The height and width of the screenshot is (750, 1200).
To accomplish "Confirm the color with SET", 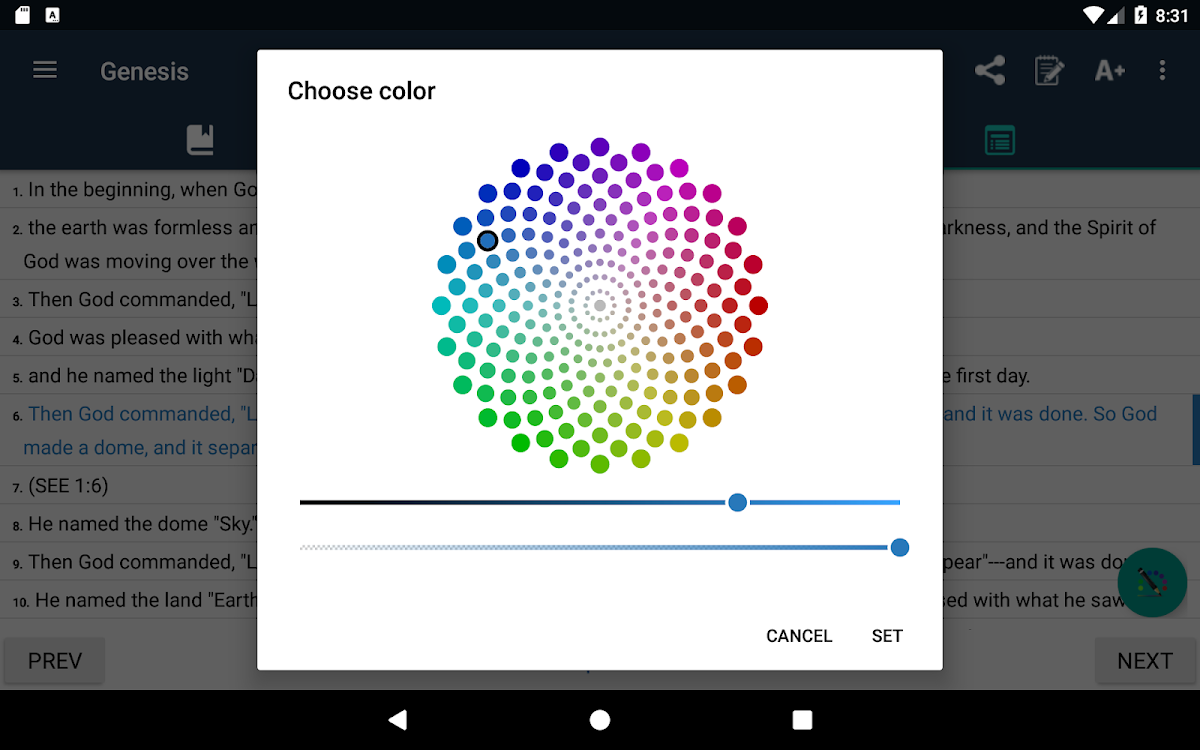I will coord(887,636).
